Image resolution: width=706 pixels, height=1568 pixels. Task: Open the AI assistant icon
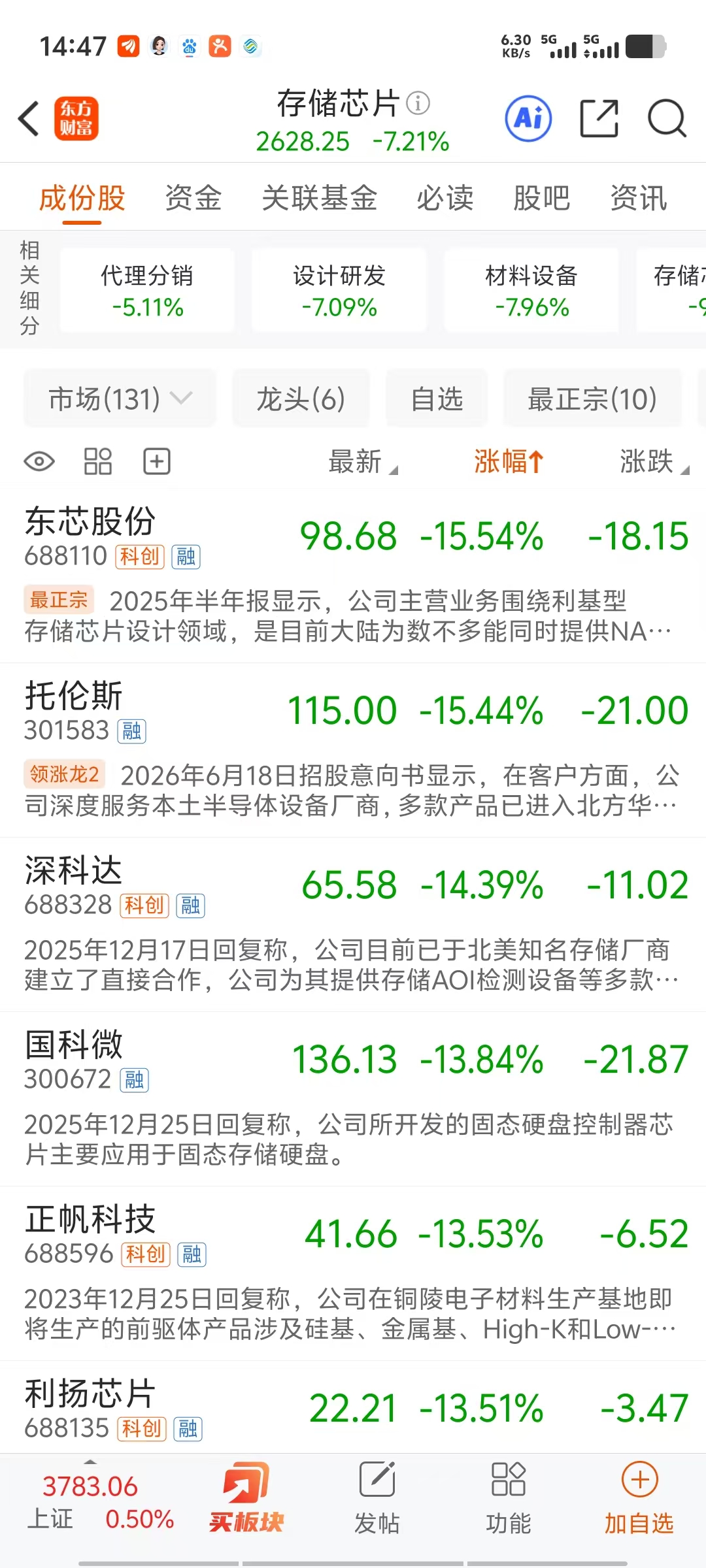pos(528,119)
